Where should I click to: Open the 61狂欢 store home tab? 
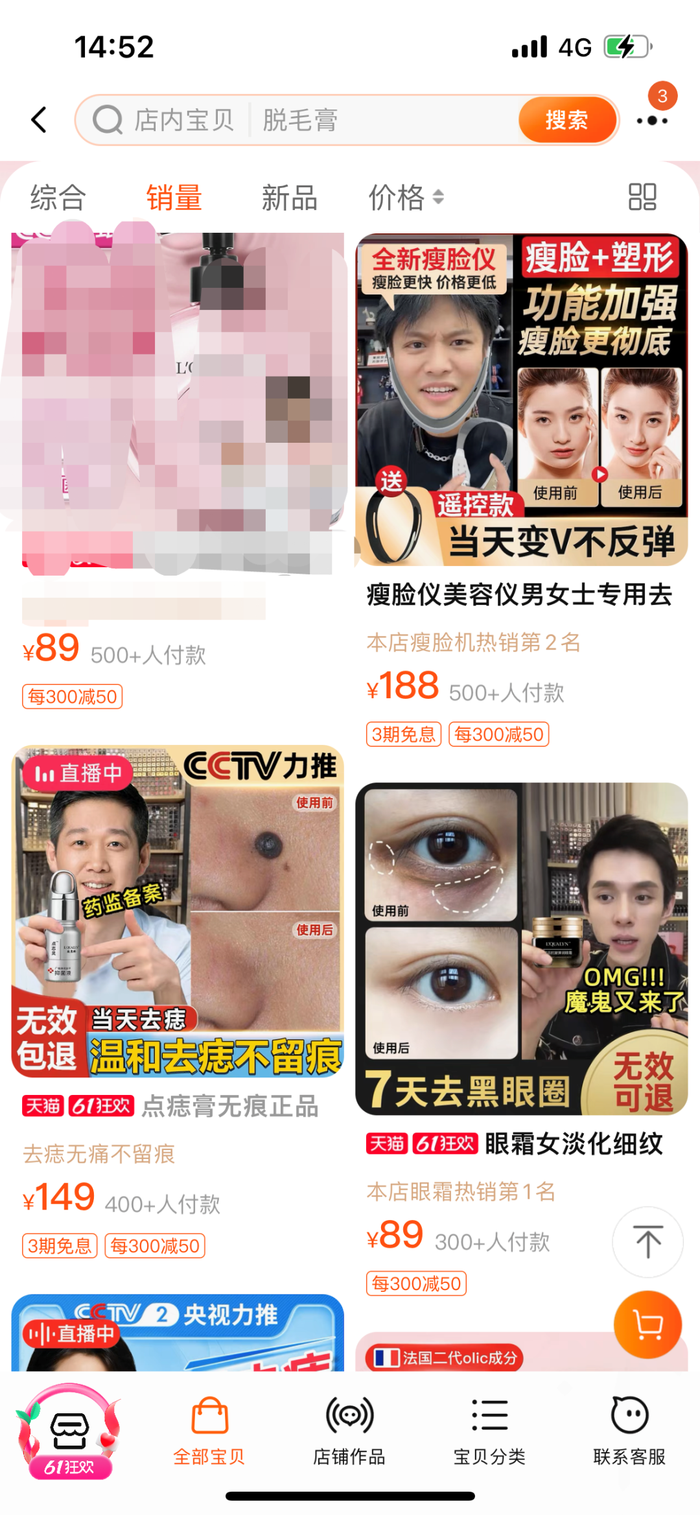[67, 1432]
